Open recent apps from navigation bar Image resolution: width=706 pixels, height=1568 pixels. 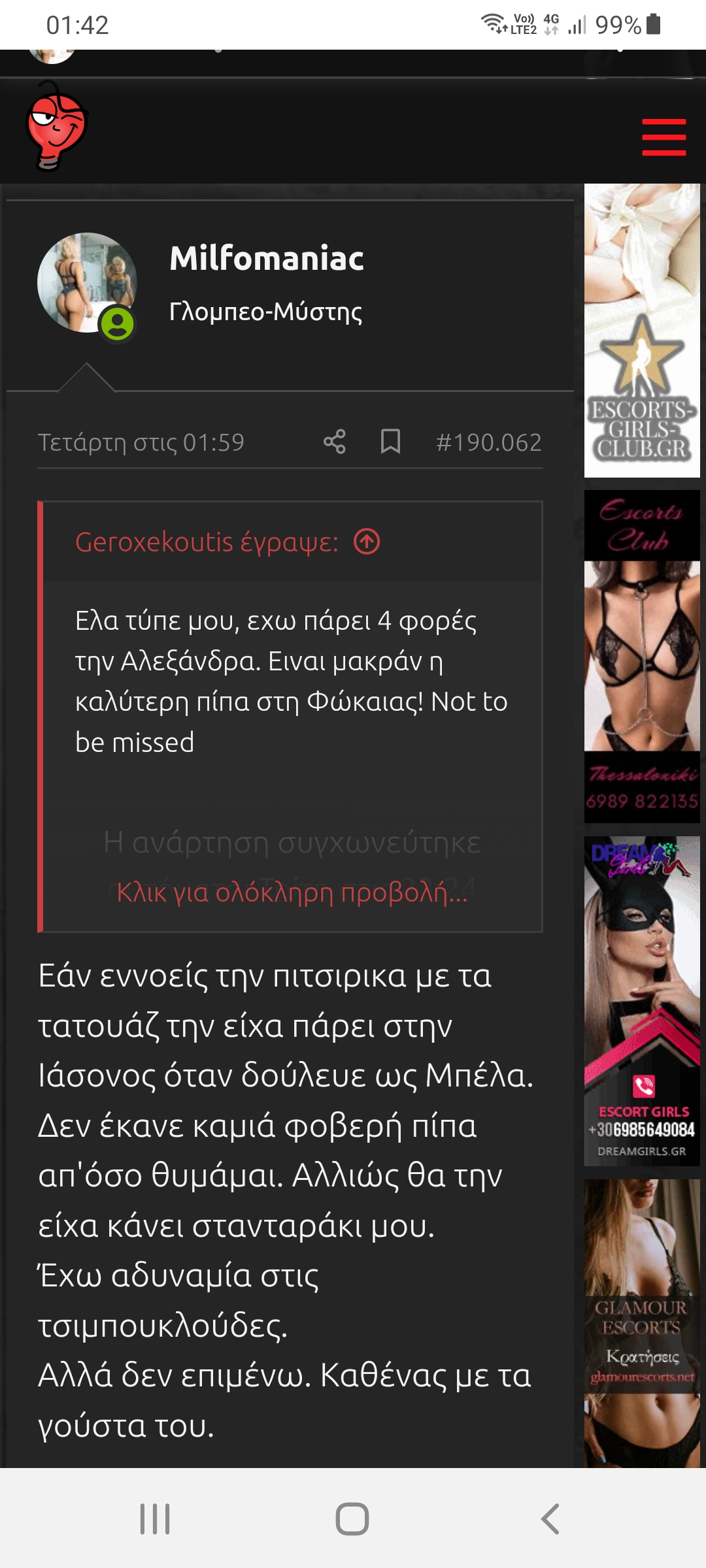click(155, 1519)
